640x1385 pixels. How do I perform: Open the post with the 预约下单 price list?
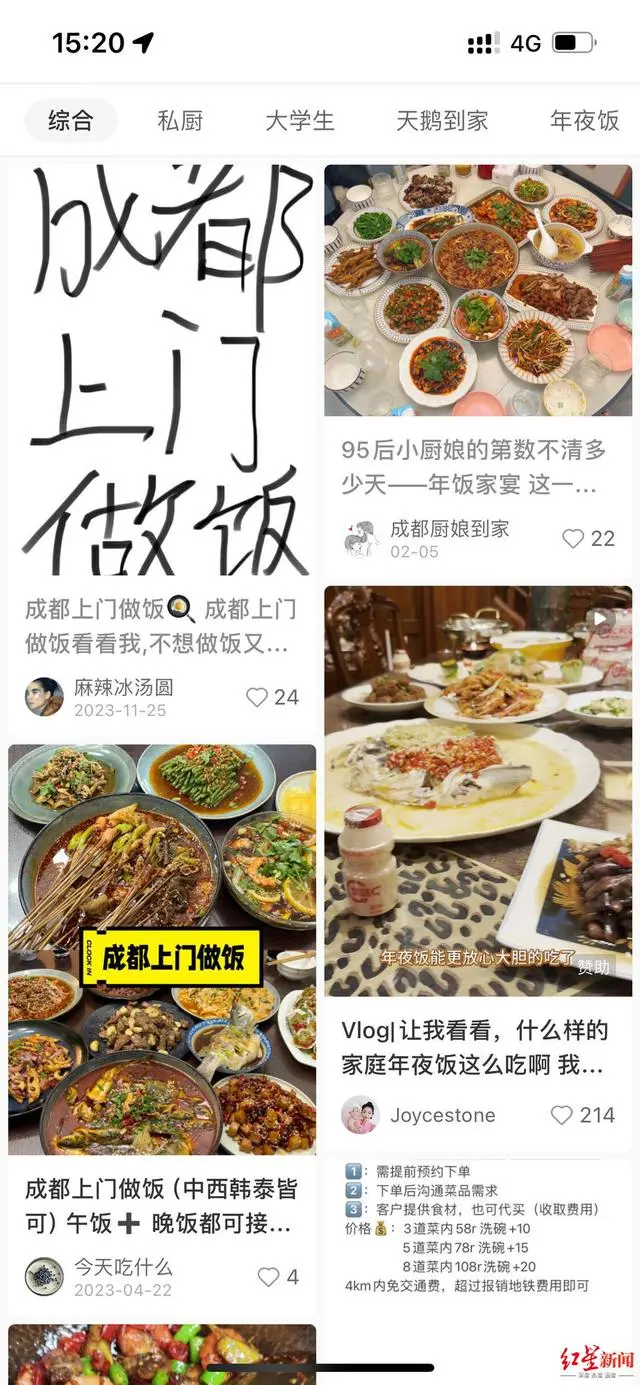tap(478, 1230)
